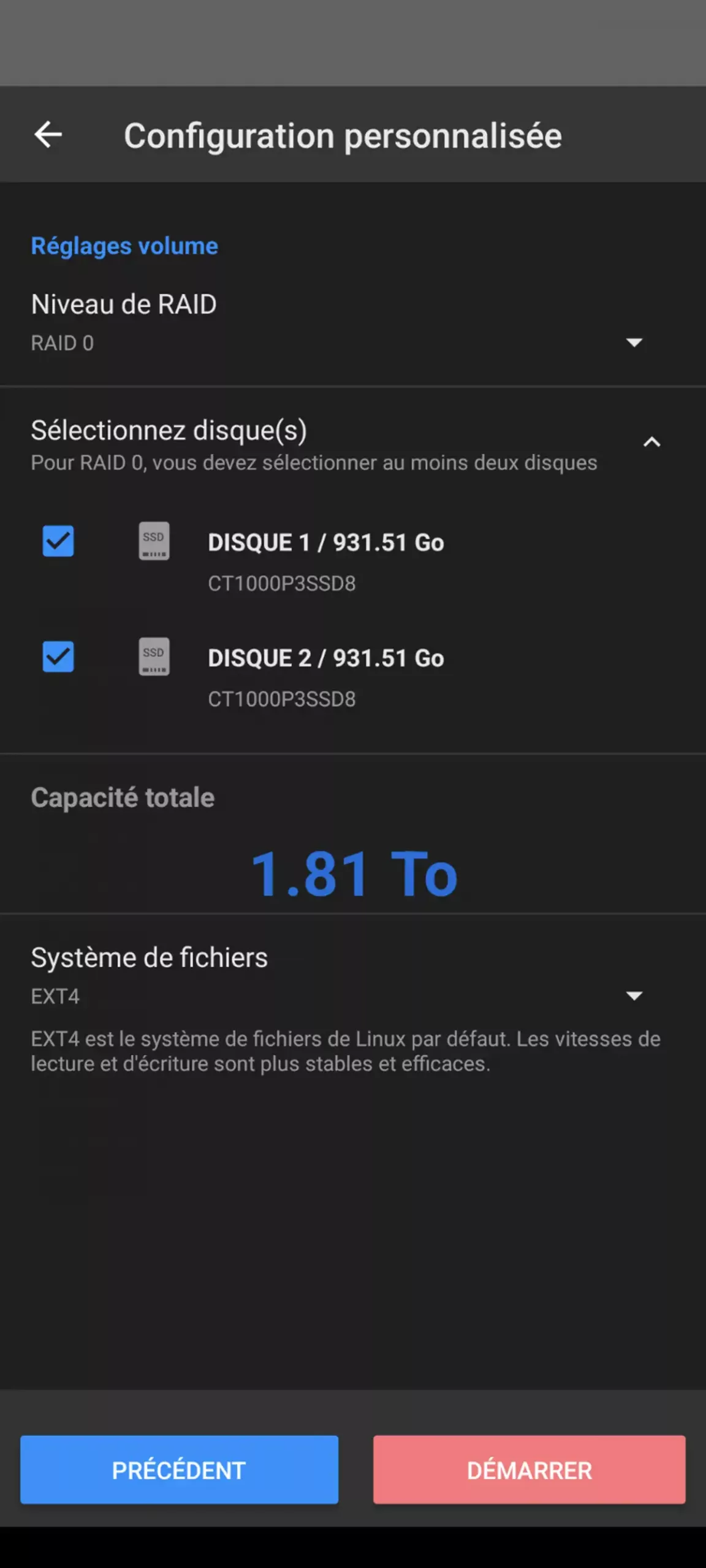Click the Configuration personnalisée title
706x1568 pixels.
(343, 135)
